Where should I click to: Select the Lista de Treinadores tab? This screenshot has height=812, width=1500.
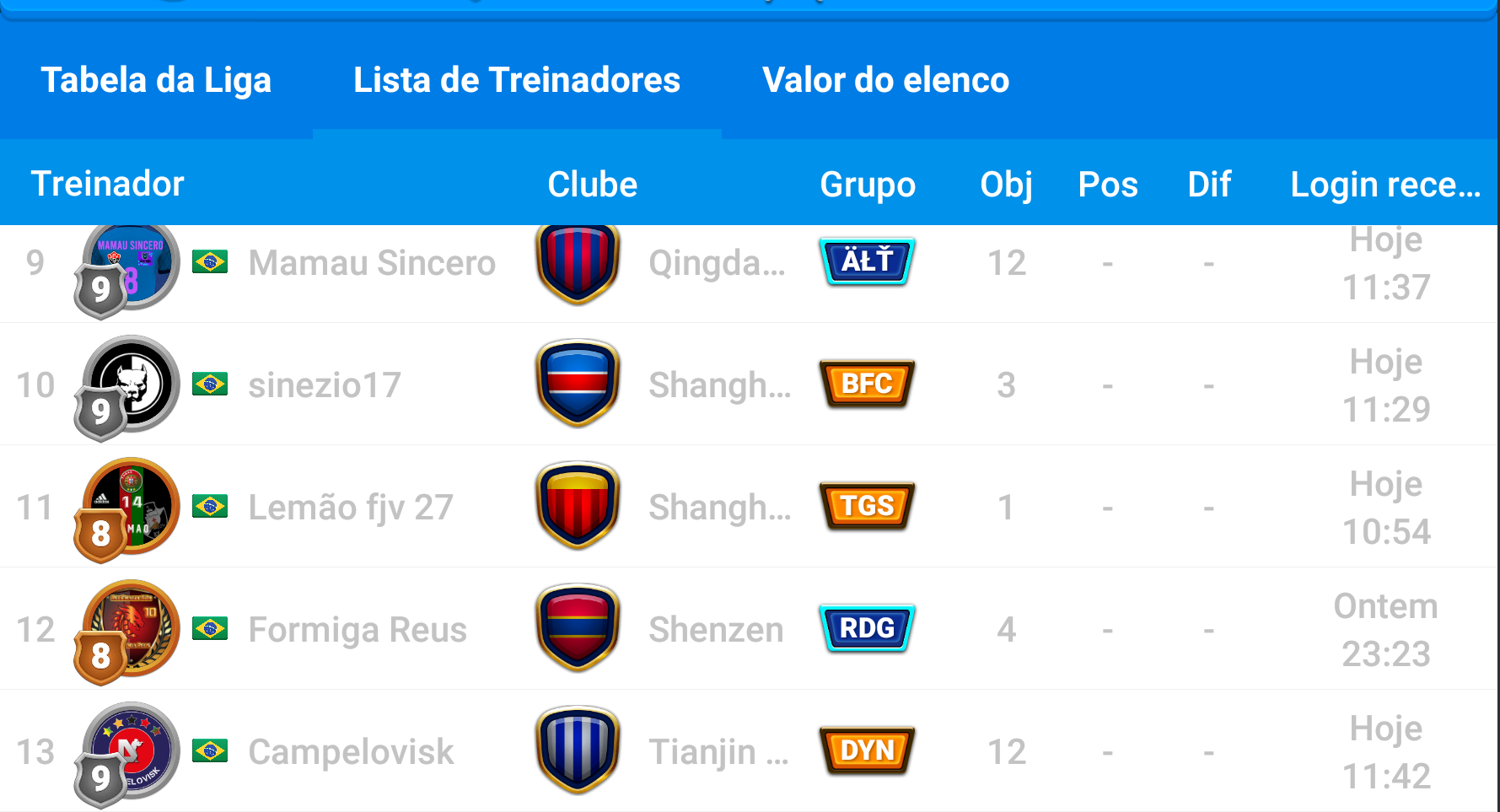tap(516, 81)
